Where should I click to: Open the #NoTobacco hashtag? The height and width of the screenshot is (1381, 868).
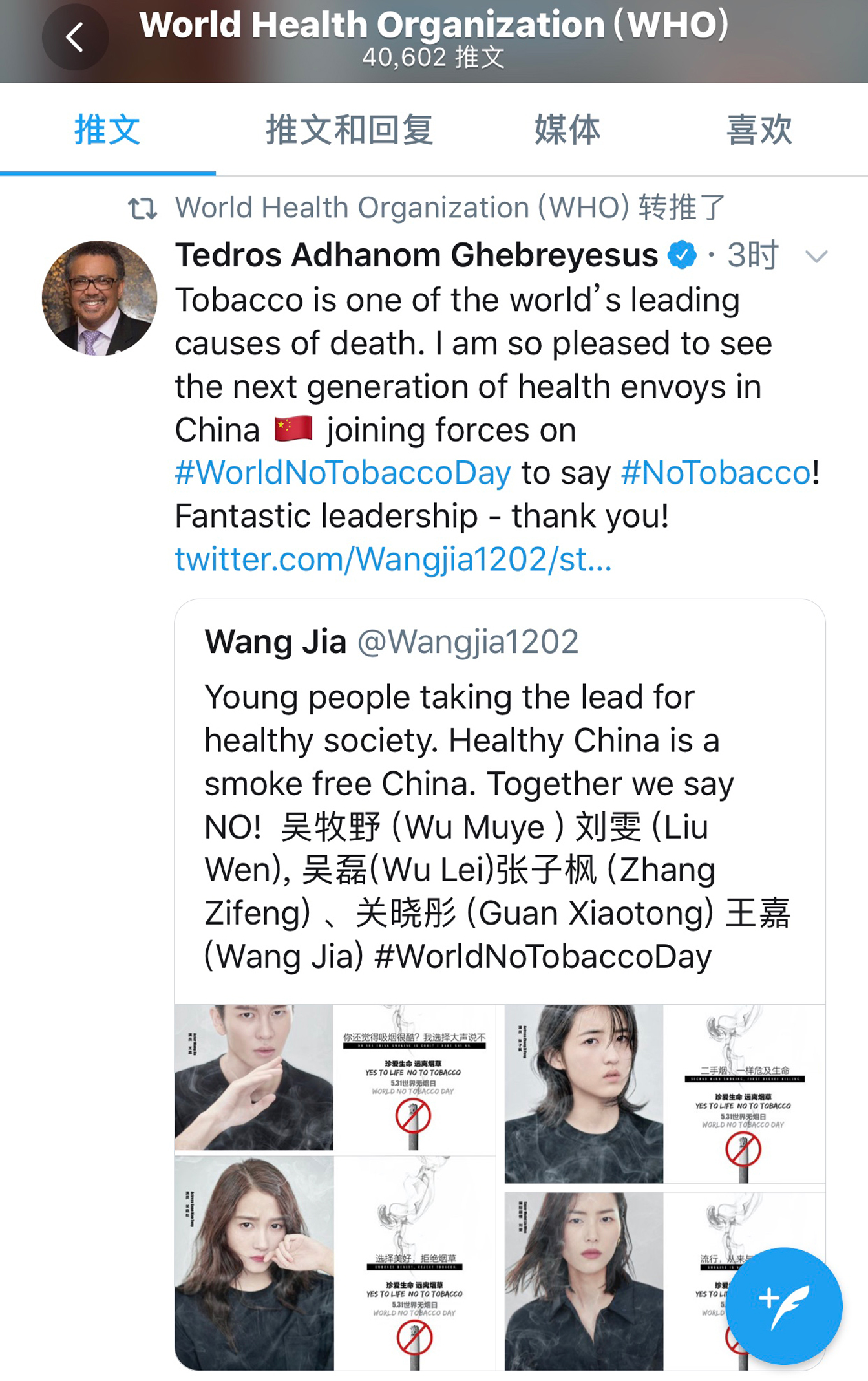715,473
